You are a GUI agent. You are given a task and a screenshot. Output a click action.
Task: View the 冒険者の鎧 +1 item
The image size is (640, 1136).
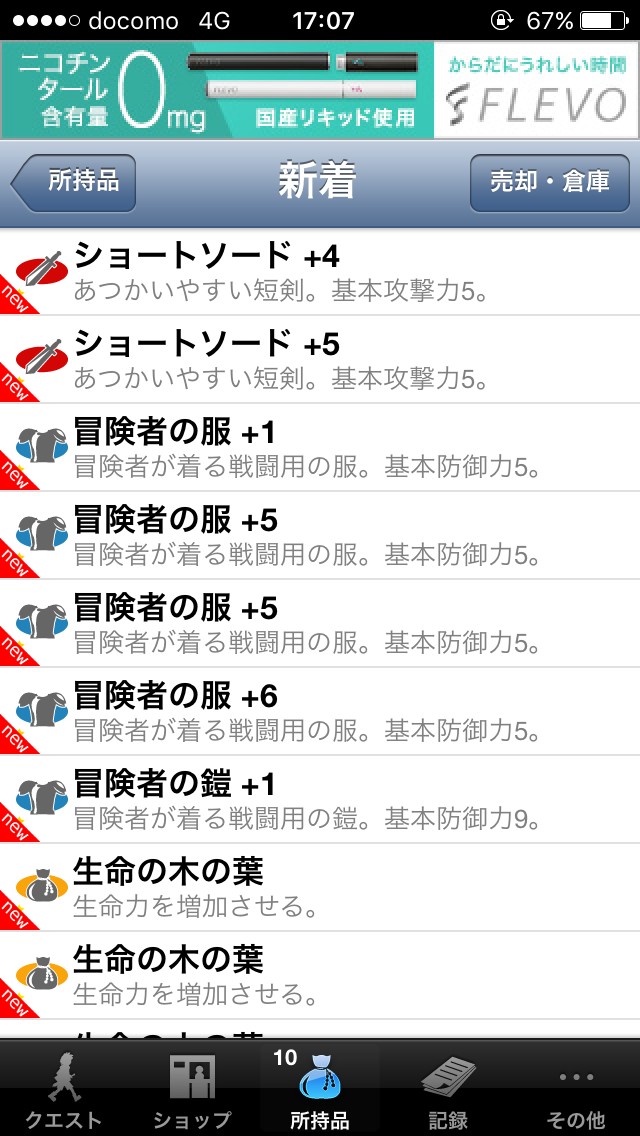(x=320, y=799)
